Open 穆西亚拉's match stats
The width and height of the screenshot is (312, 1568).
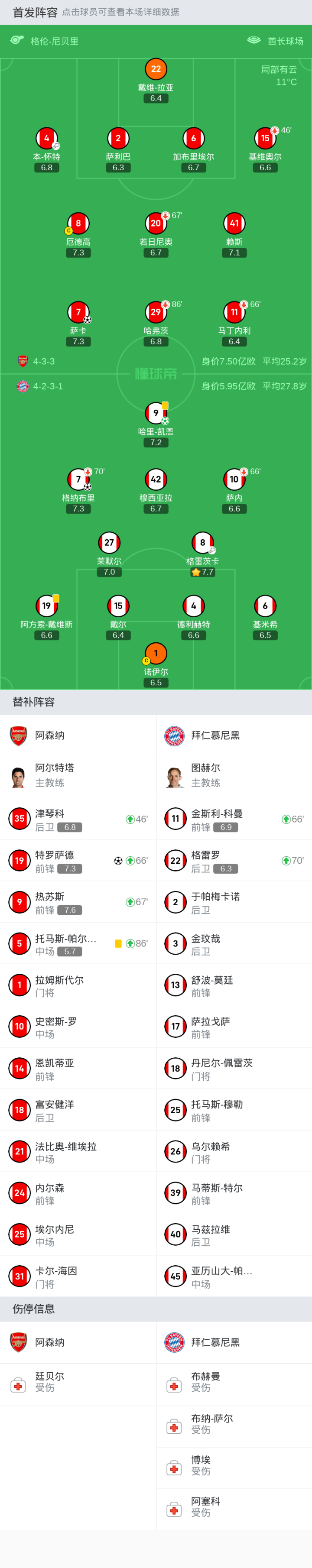156,479
